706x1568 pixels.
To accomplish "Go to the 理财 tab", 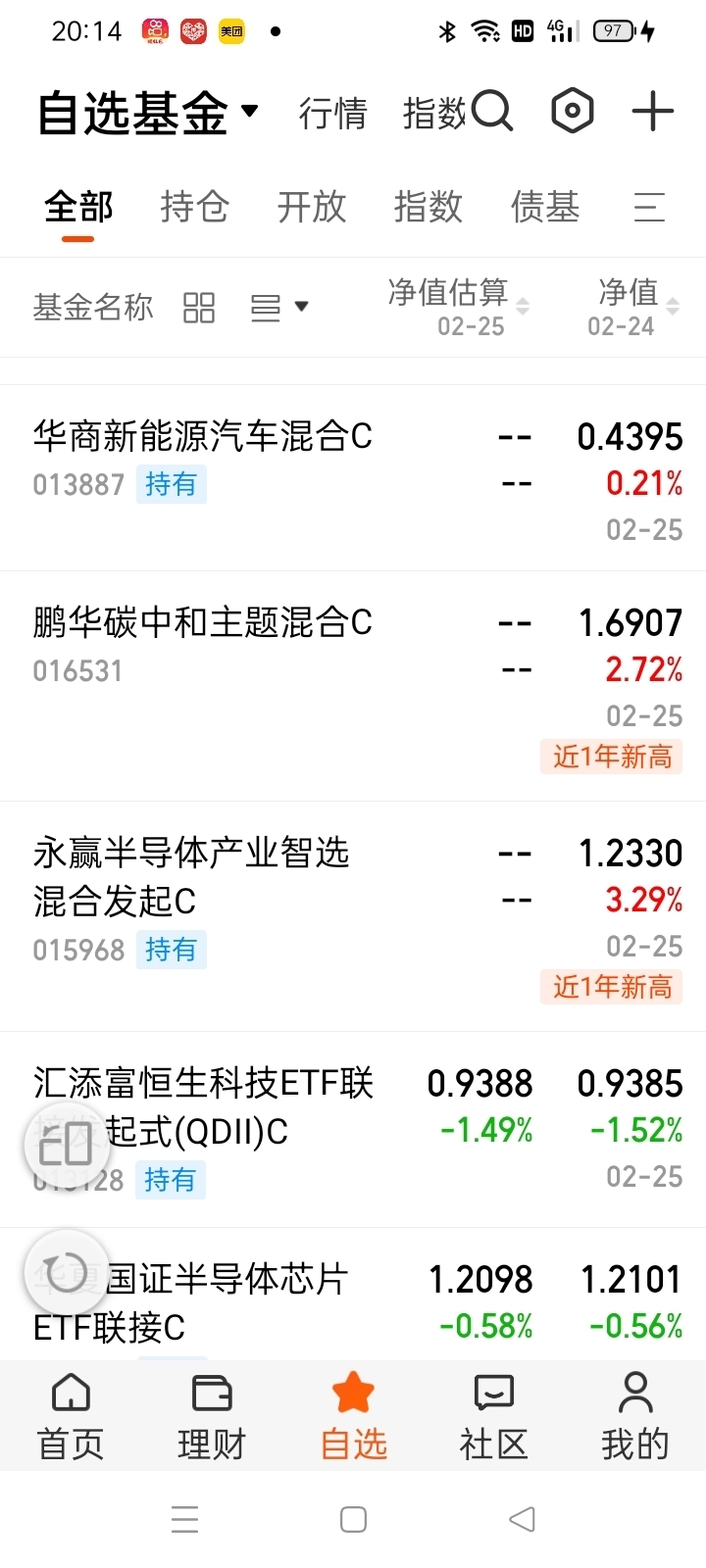I will [212, 1416].
